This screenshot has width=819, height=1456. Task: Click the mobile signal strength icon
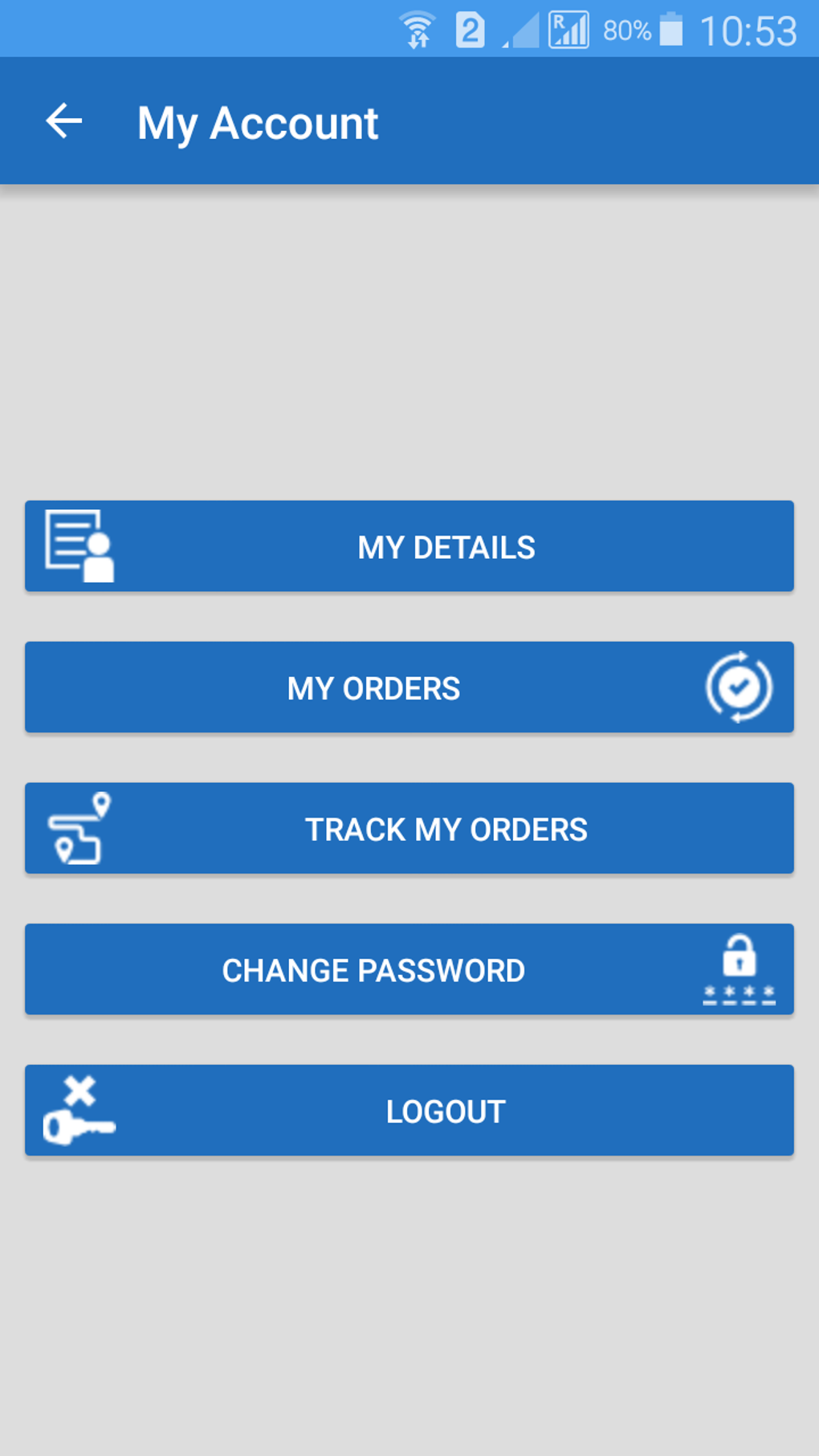click(x=522, y=32)
